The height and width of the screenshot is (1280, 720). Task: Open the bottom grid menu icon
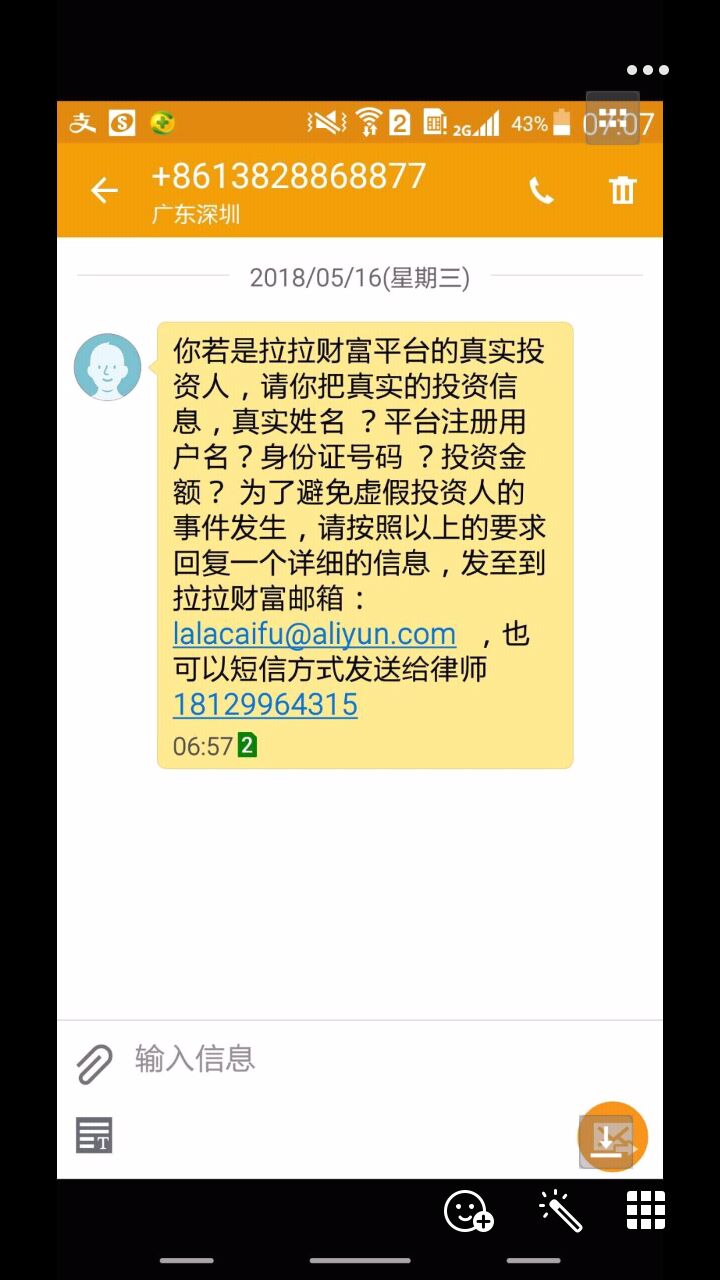[x=646, y=1211]
